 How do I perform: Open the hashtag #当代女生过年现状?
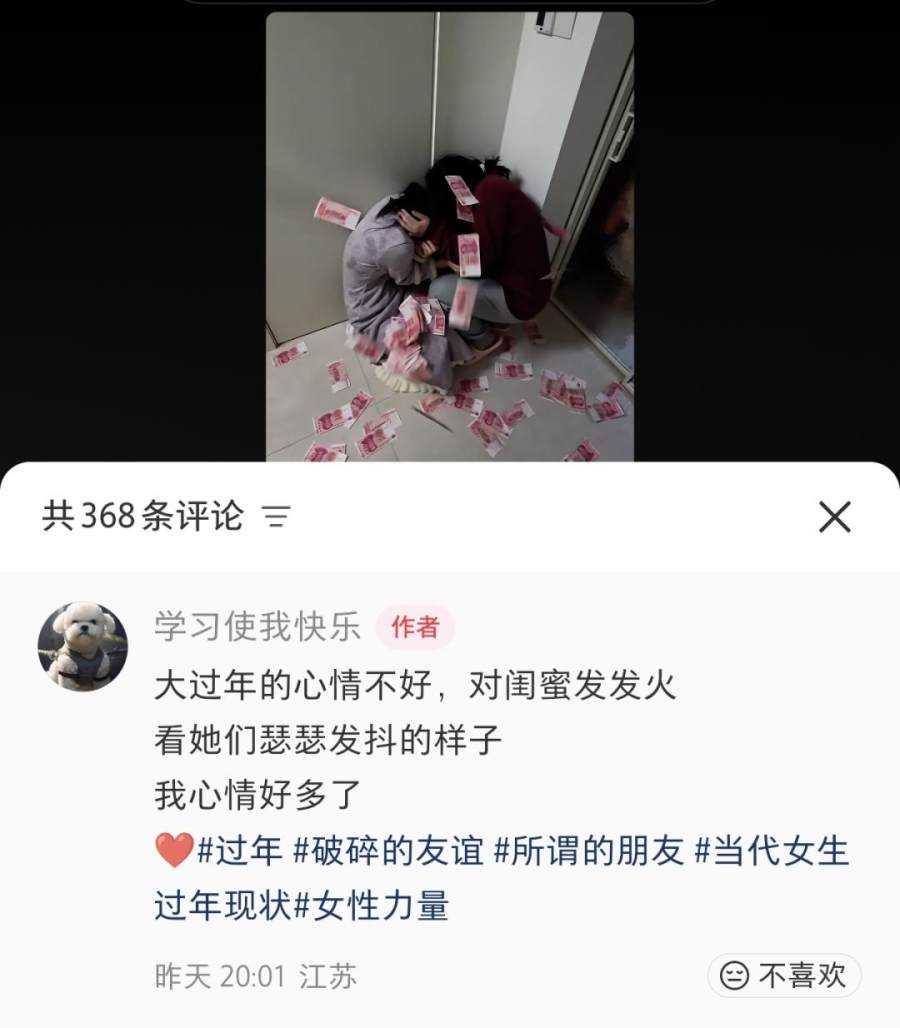[x=771, y=852]
